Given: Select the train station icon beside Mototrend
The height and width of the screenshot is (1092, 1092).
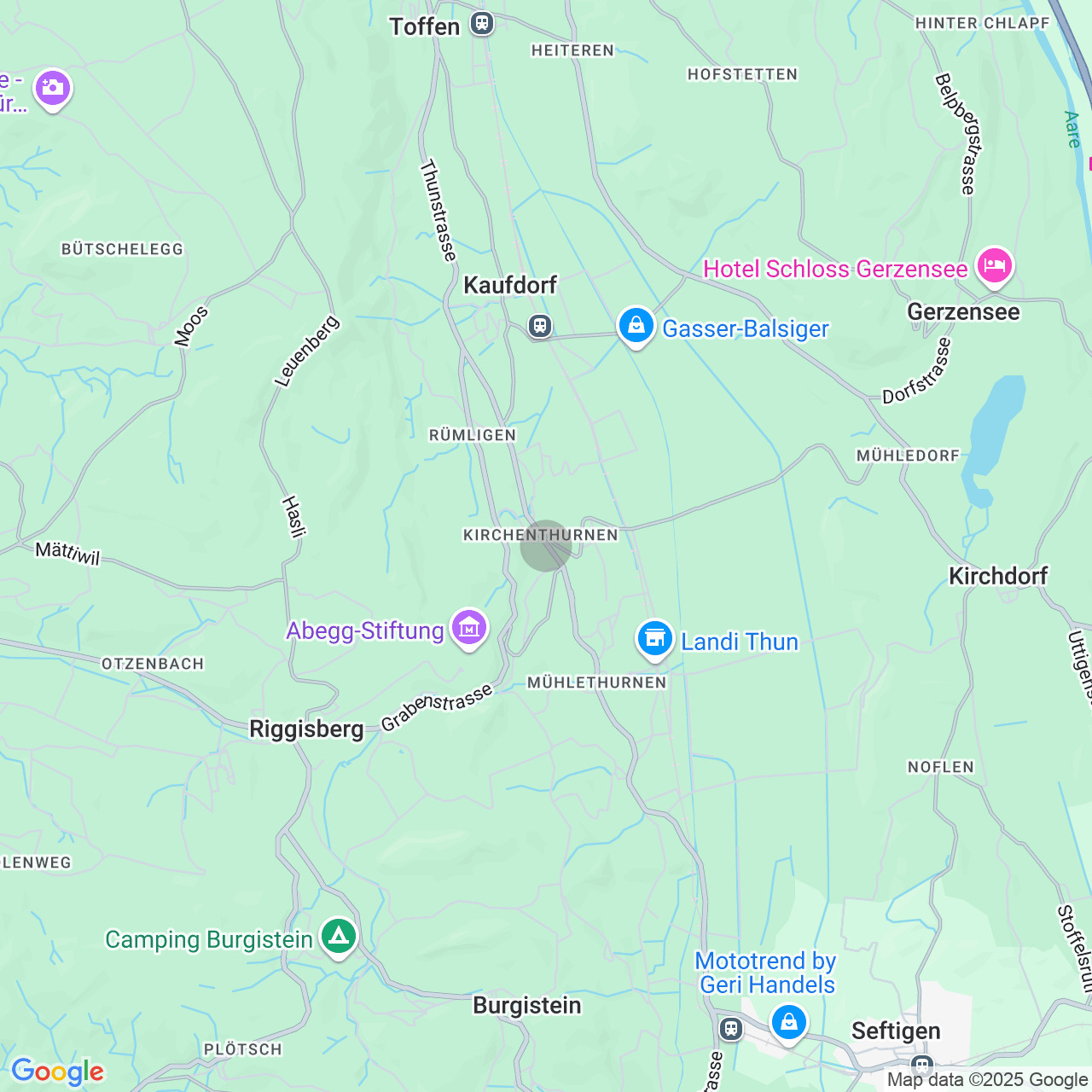Looking at the screenshot, I should (x=730, y=1028).
